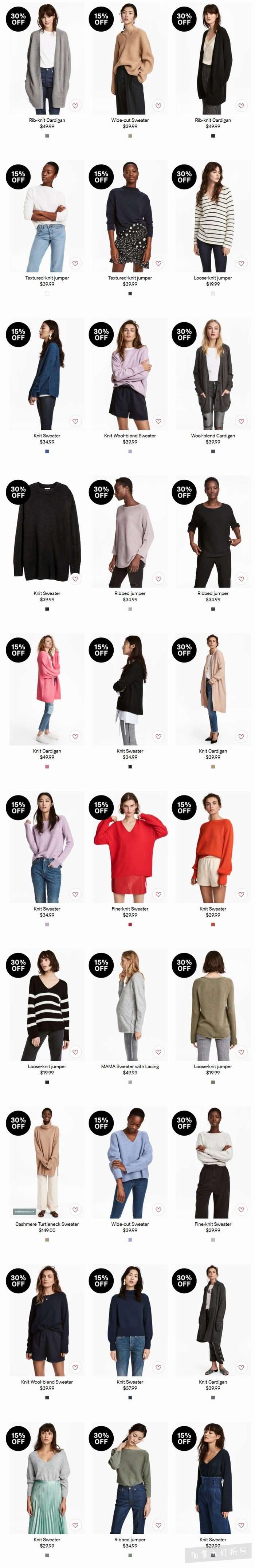This screenshot has height=1568, width=255.
Task: Open the black striped Loose-knit jumper
Action: (x=47, y=1004)
